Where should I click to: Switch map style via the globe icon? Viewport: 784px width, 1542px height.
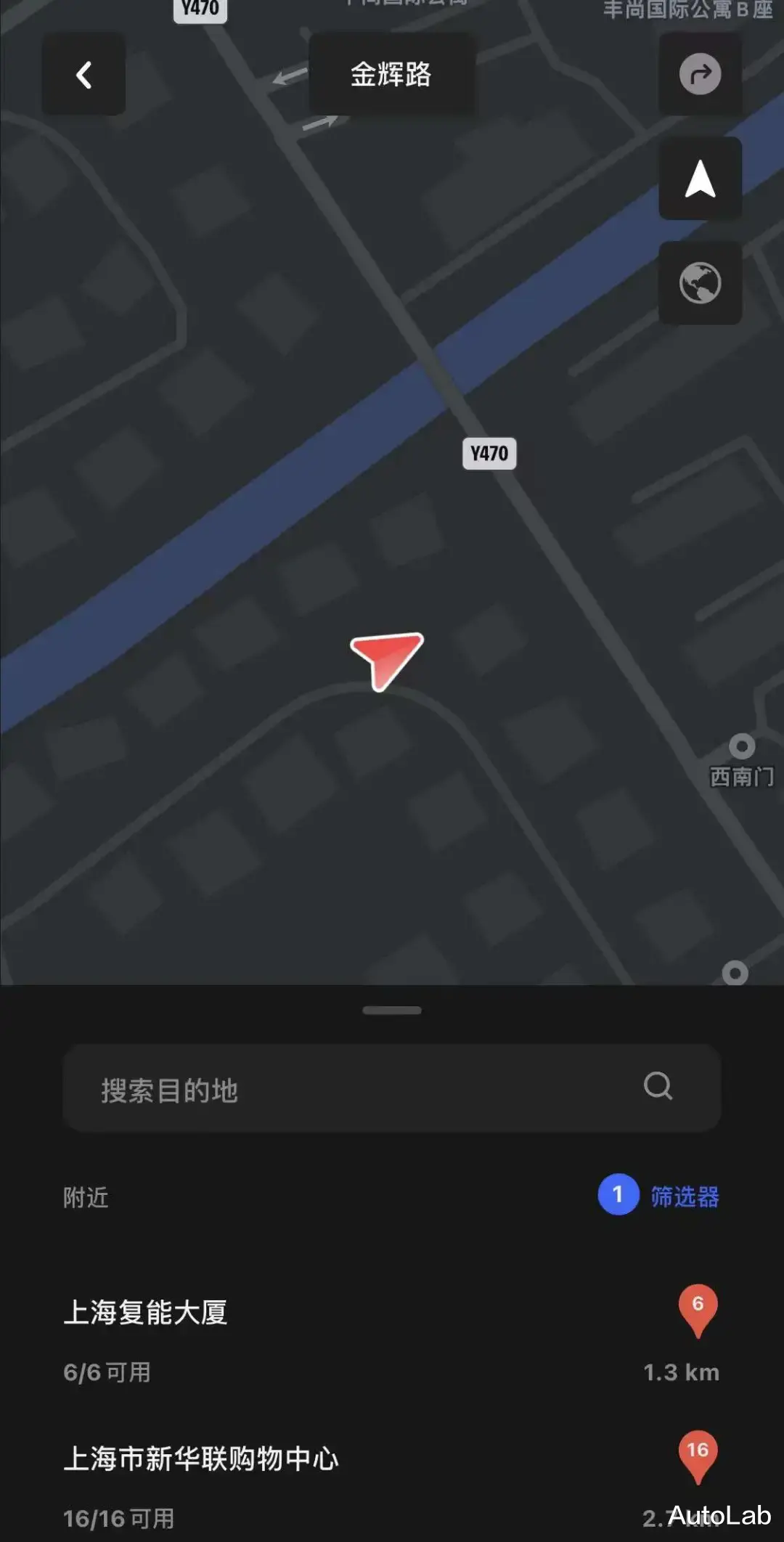pos(699,282)
